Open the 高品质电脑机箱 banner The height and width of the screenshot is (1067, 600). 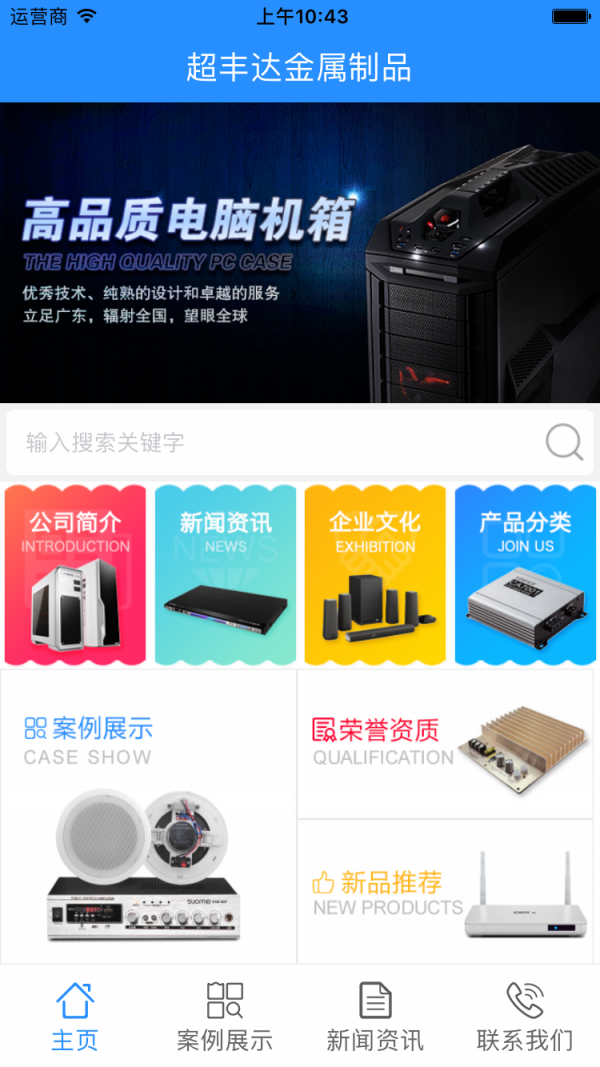pyautogui.click(x=300, y=252)
